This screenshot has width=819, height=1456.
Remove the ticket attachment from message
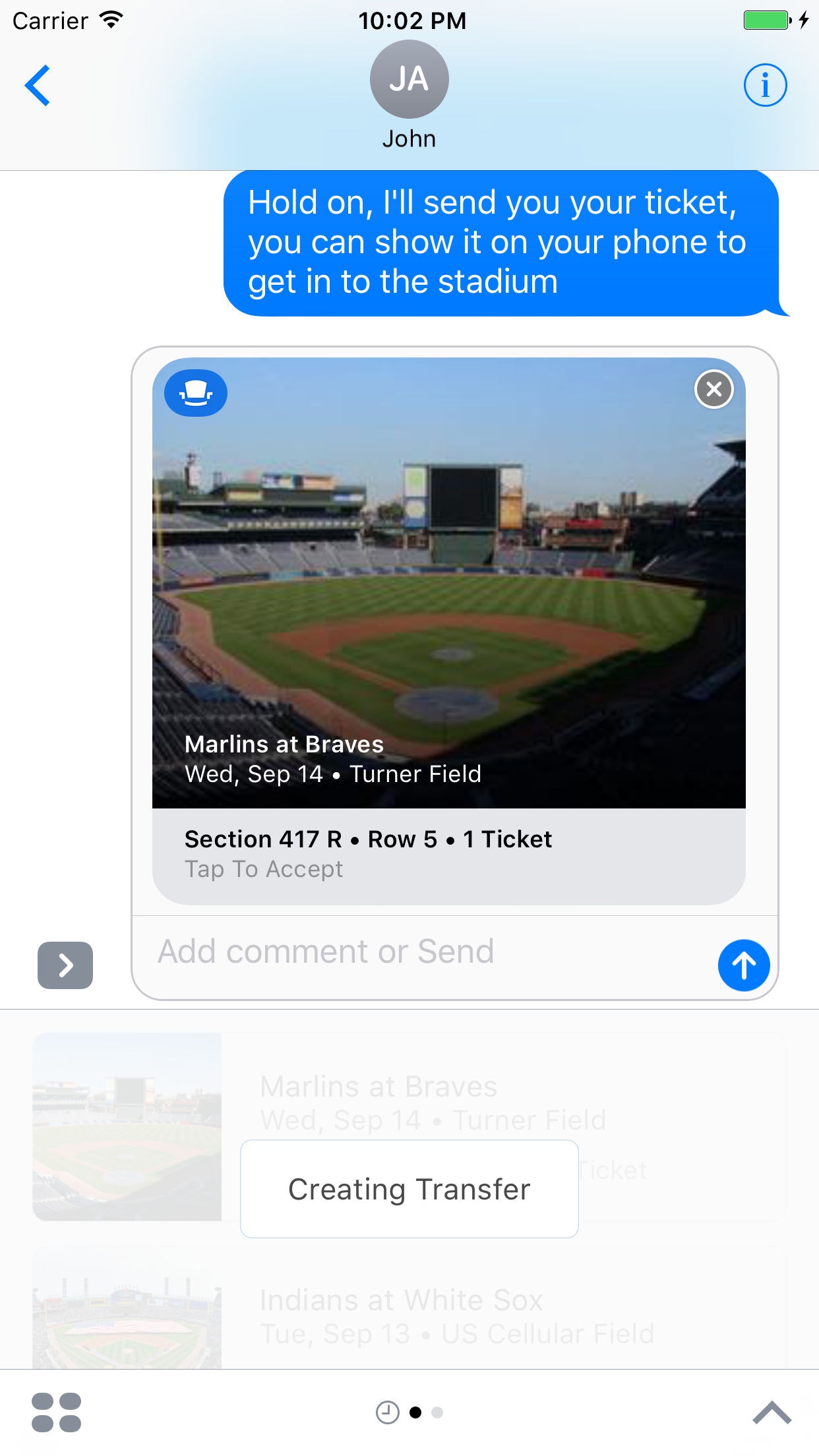pos(713,390)
